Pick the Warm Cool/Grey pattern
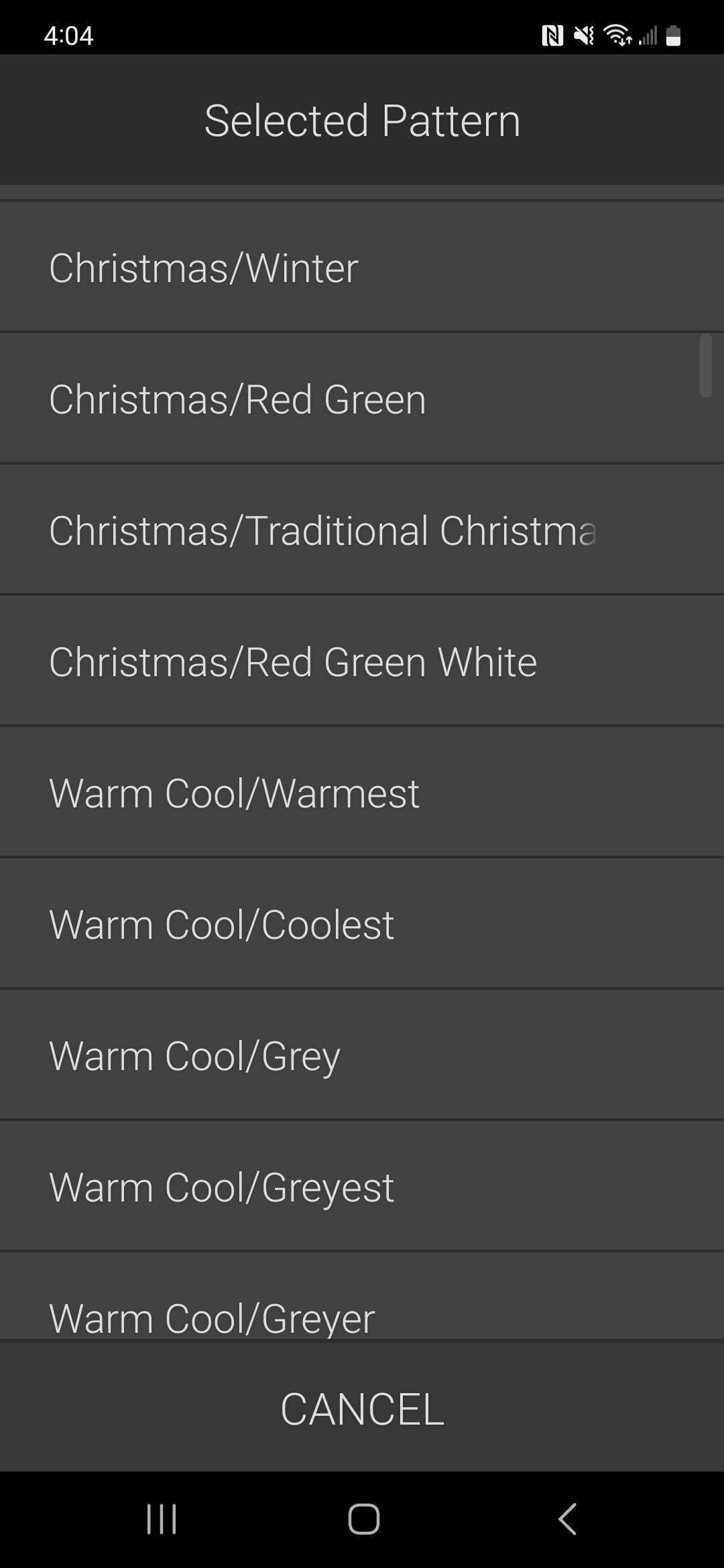The width and height of the screenshot is (724, 1568). pyautogui.click(x=362, y=1056)
